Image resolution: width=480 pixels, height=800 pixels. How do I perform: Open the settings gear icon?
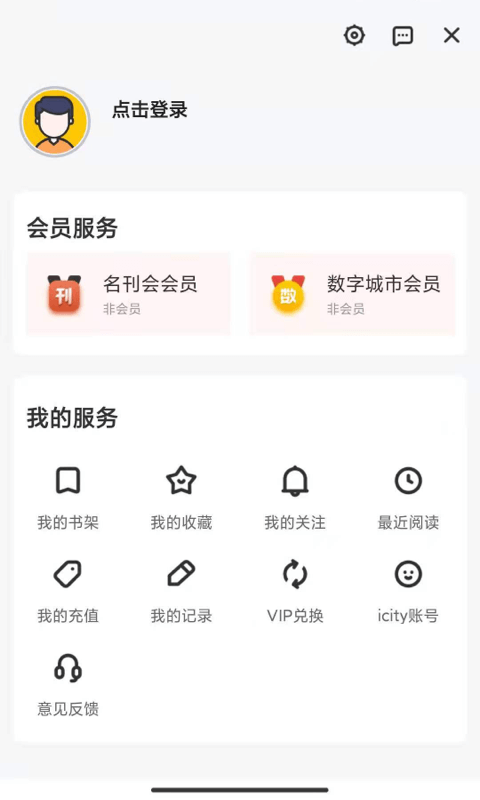click(x=354, y=36)
